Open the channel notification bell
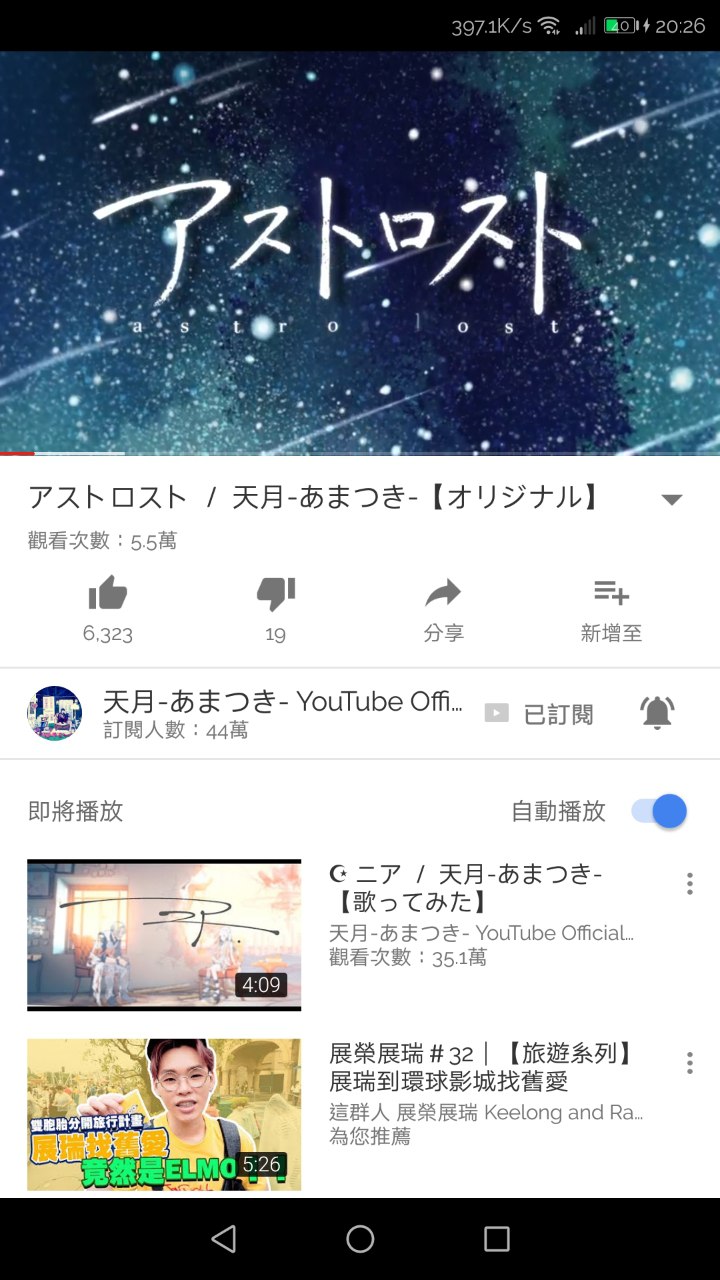The width and height of the screenshot is (720, 1280). 657,713
